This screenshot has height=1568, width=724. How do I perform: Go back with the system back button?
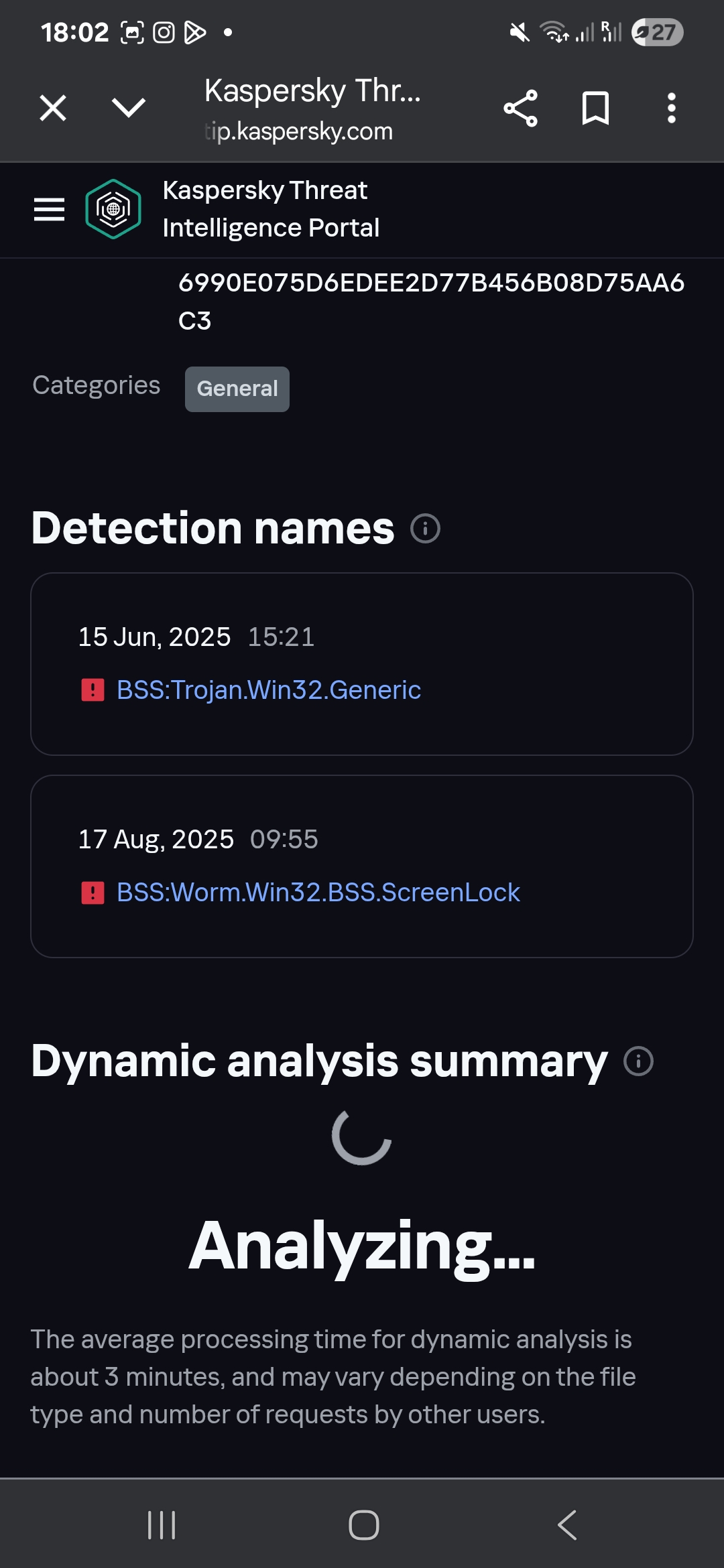(567, 1525)
